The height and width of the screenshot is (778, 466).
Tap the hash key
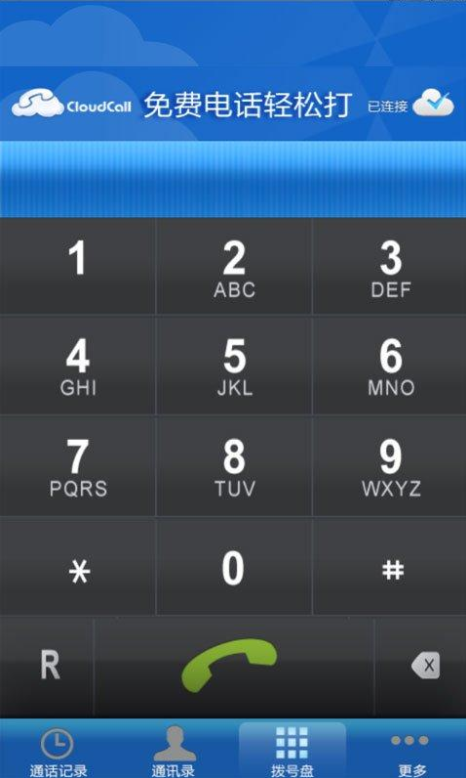(390, 567)
